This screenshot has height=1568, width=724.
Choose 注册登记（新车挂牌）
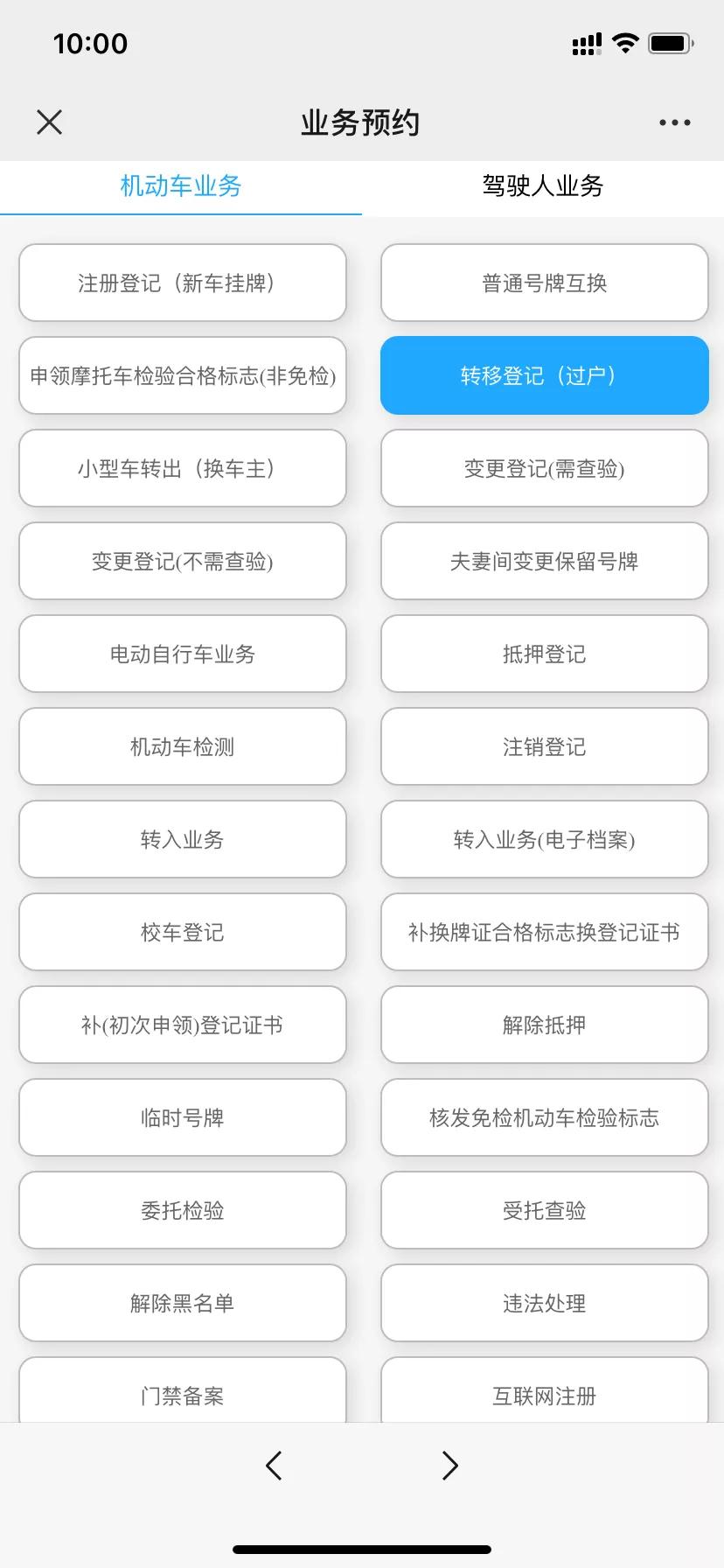[x=182, y=283]
